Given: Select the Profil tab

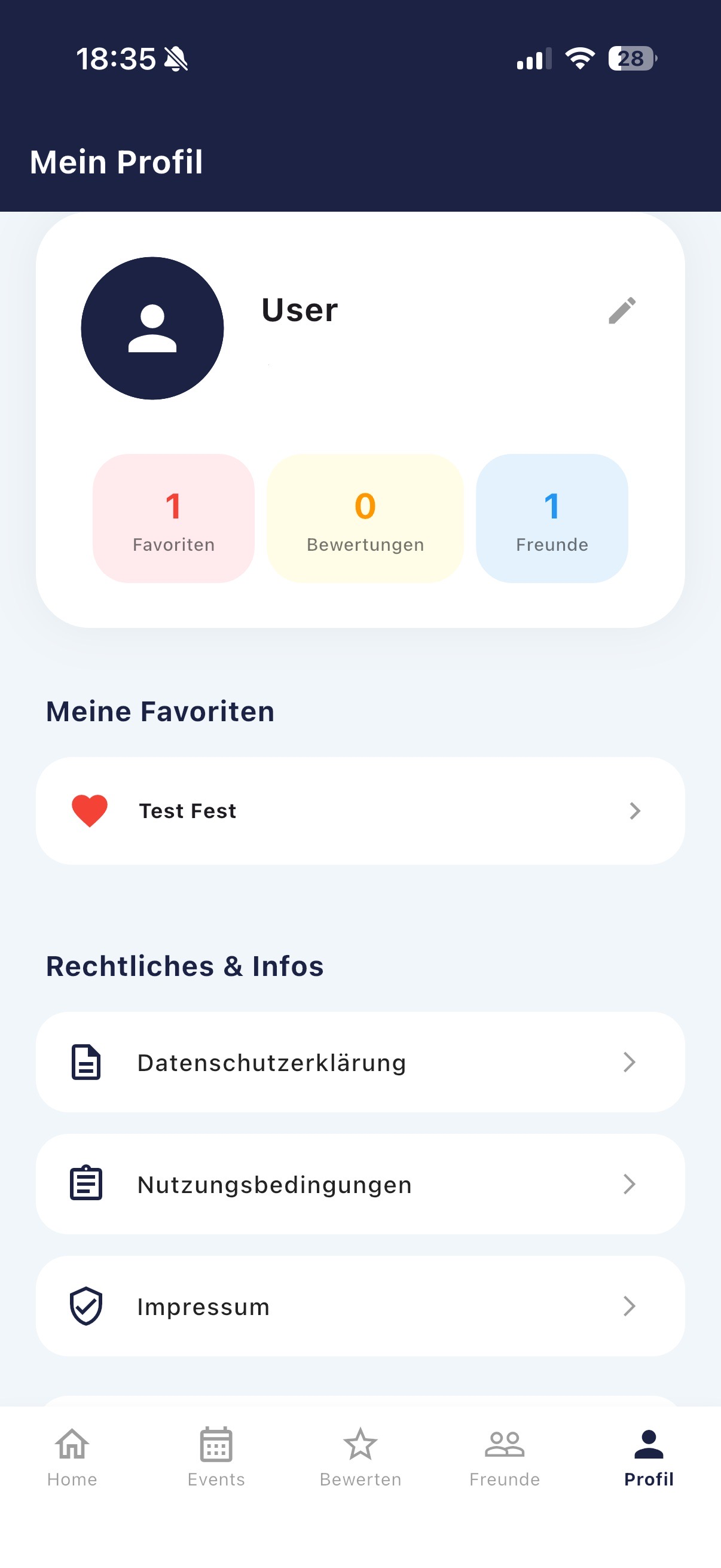Looking at the screenshot, I should pyautogui.click(x=649, y=1457).
